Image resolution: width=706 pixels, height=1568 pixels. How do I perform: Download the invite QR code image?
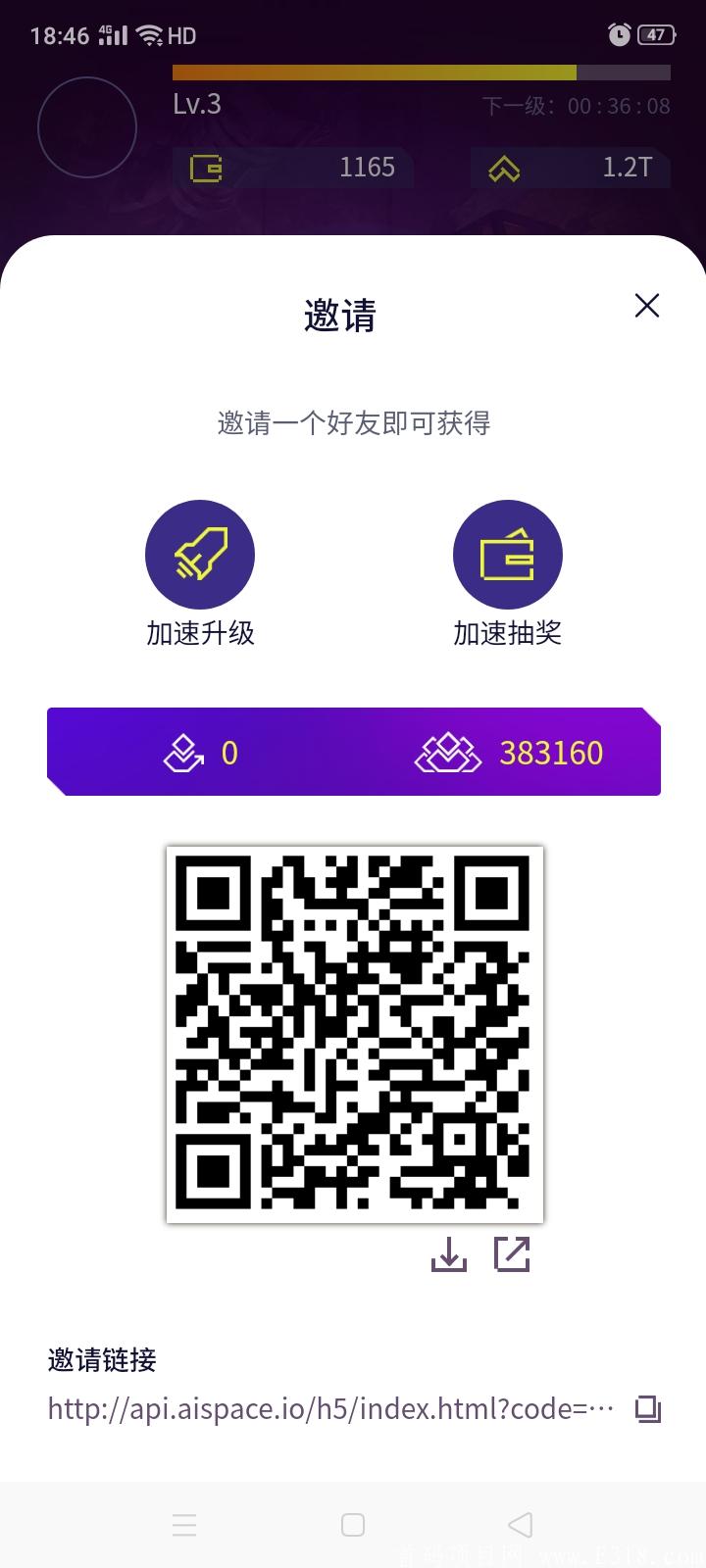click(x=449, y=1253)
